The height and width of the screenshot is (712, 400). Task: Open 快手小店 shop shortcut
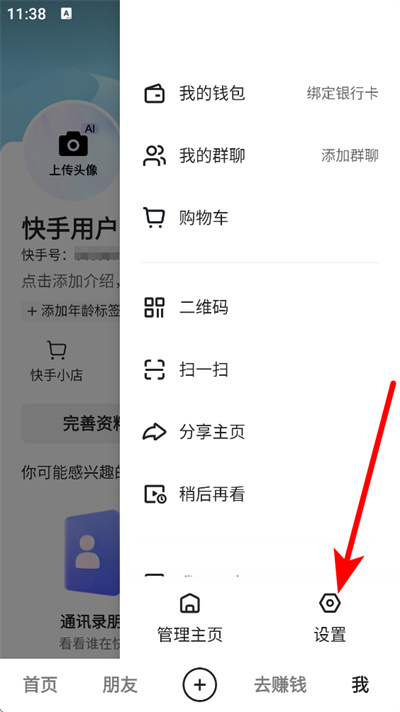point(57,361)
